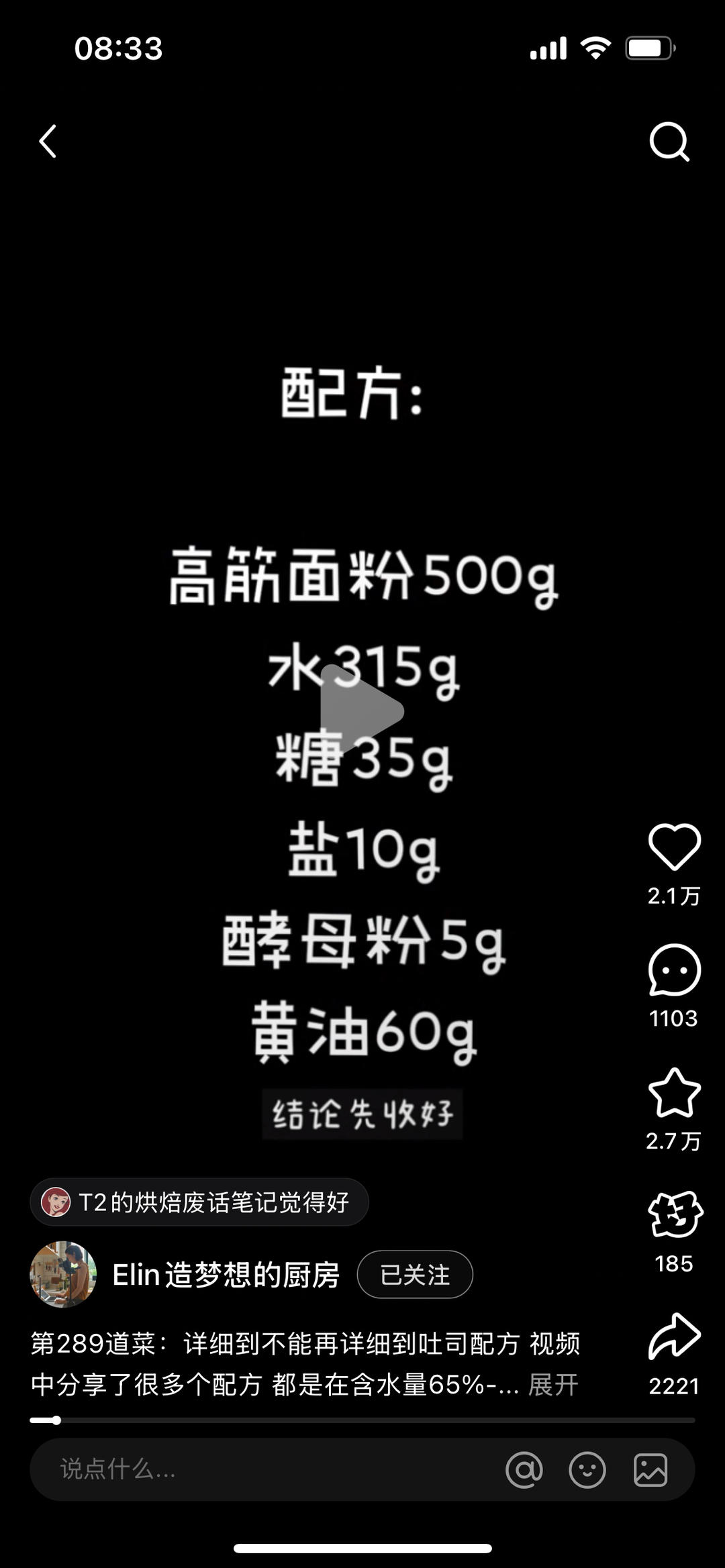This screenshot has width=725, height=1568.
Task: Open the 1103 comments
Action: point(674,971)
